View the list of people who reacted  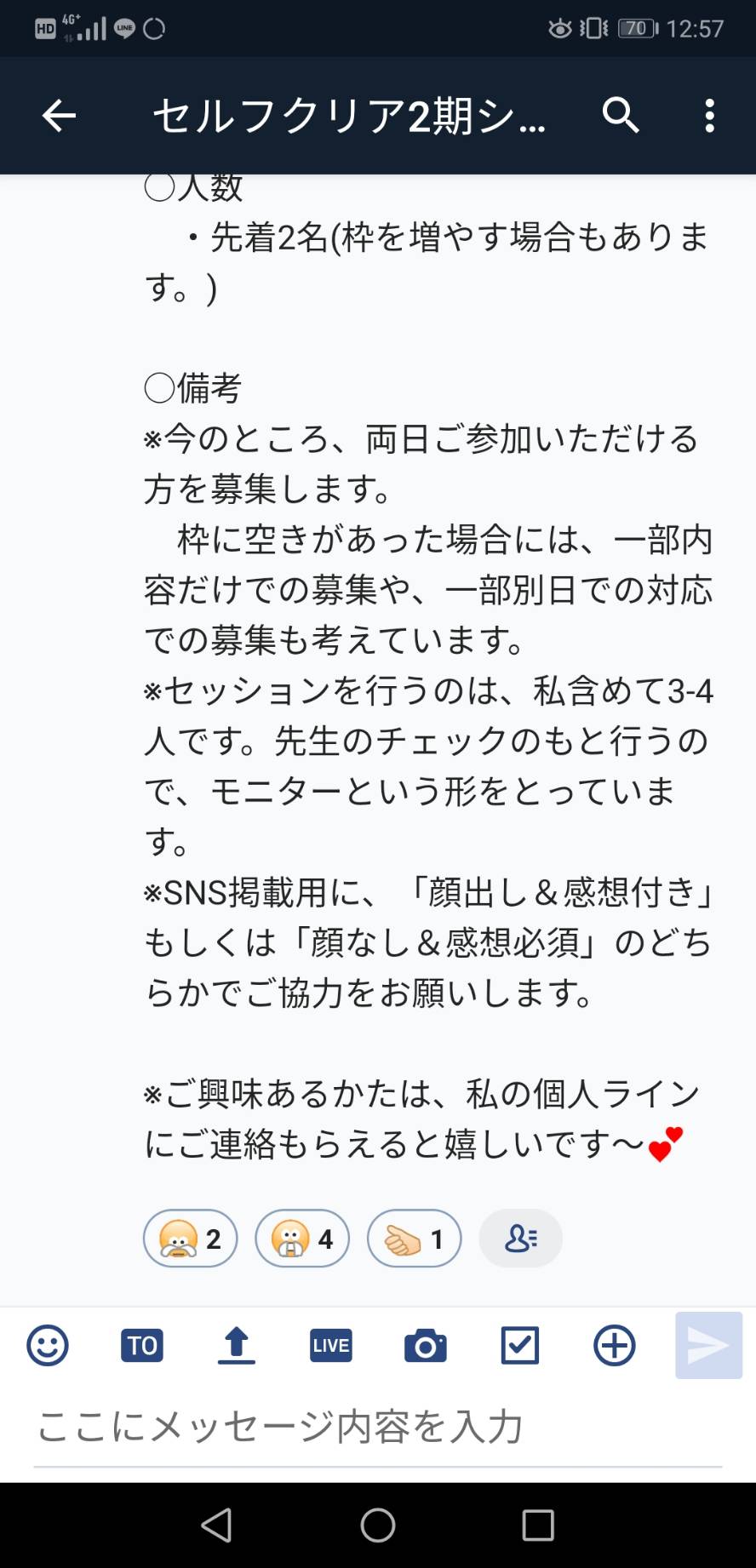coord(520,1239)
